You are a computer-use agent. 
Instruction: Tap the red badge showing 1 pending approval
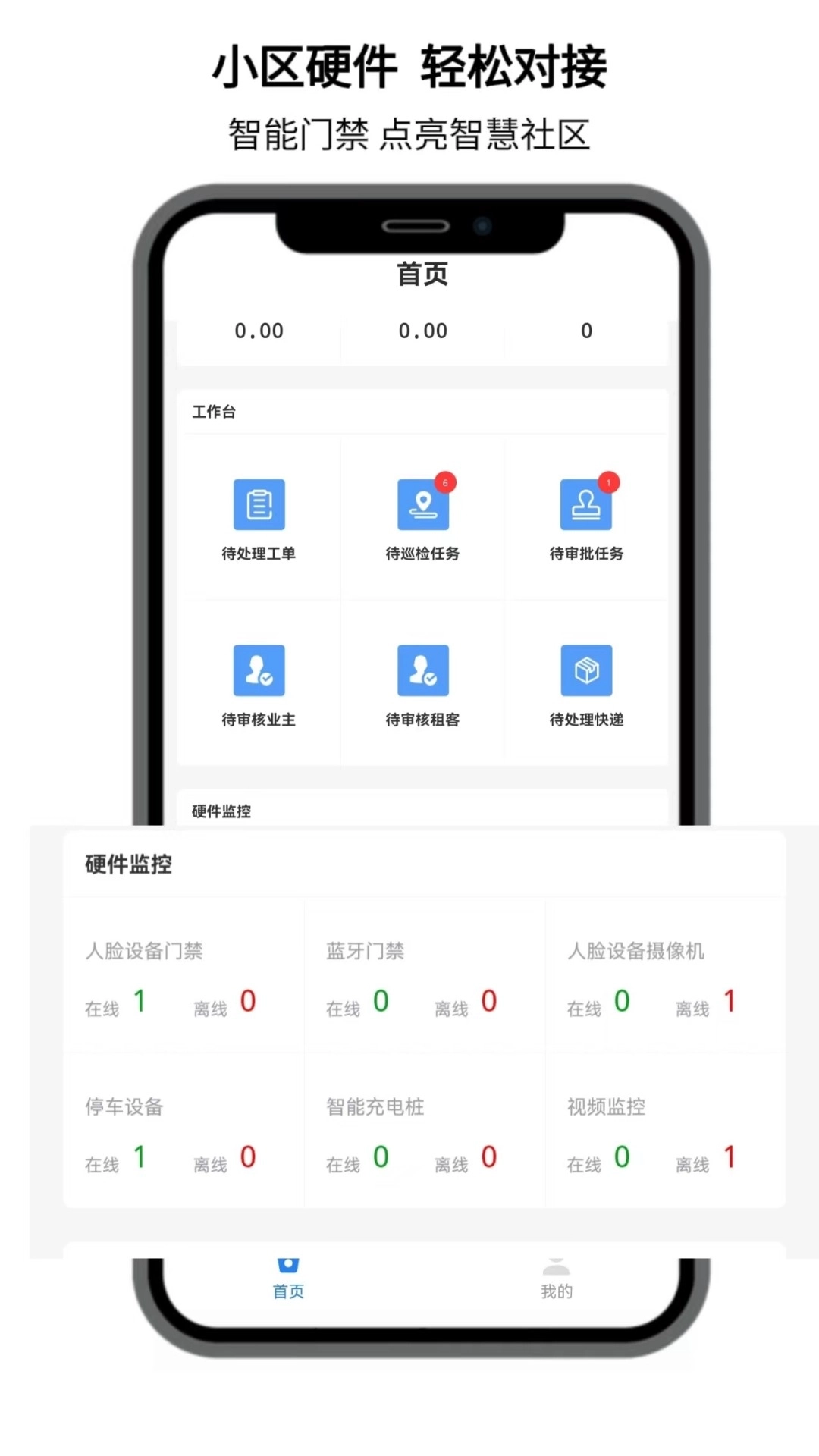(609, 480)
